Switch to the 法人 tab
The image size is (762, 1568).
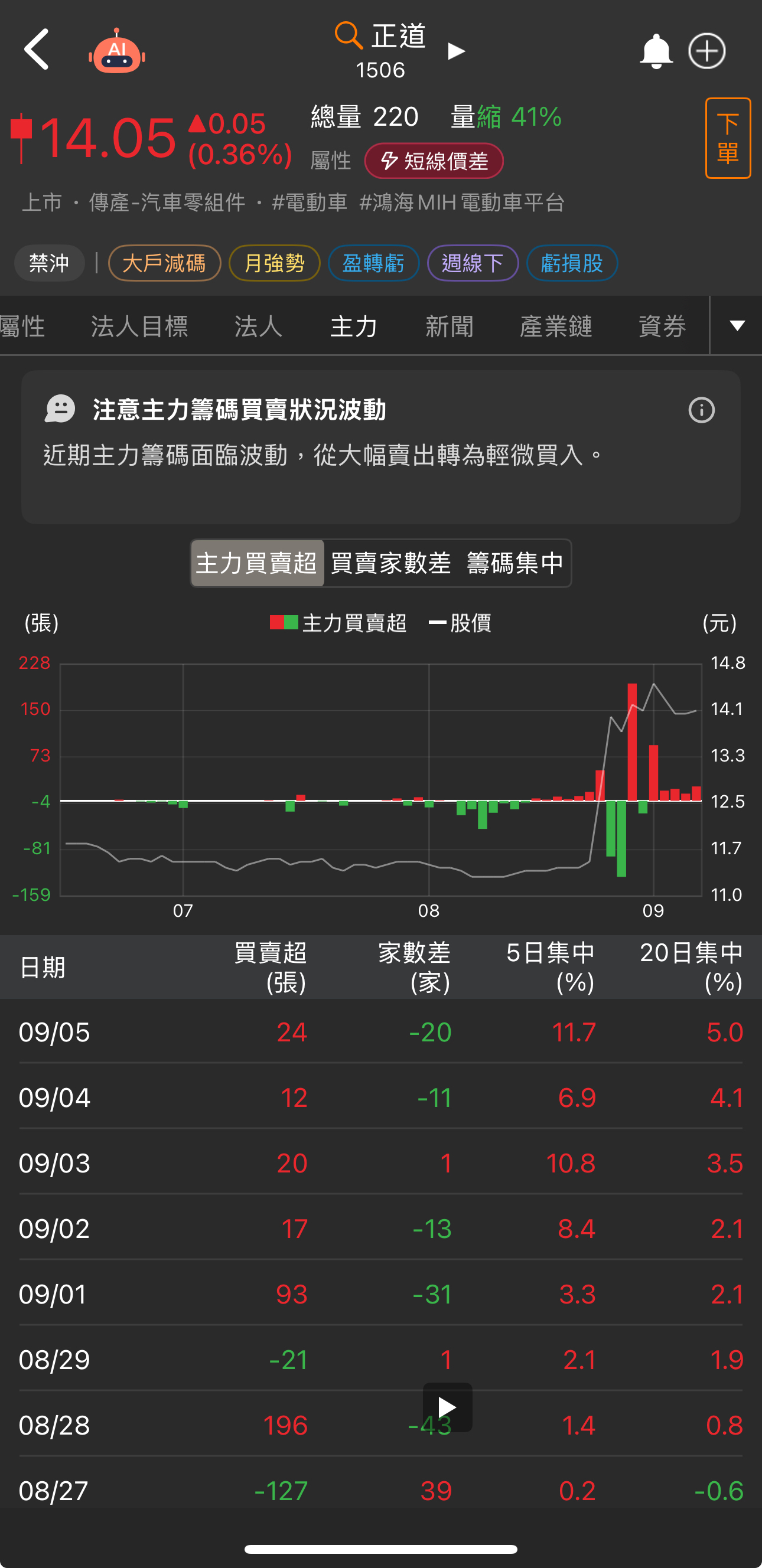click(x=258, y=326)
